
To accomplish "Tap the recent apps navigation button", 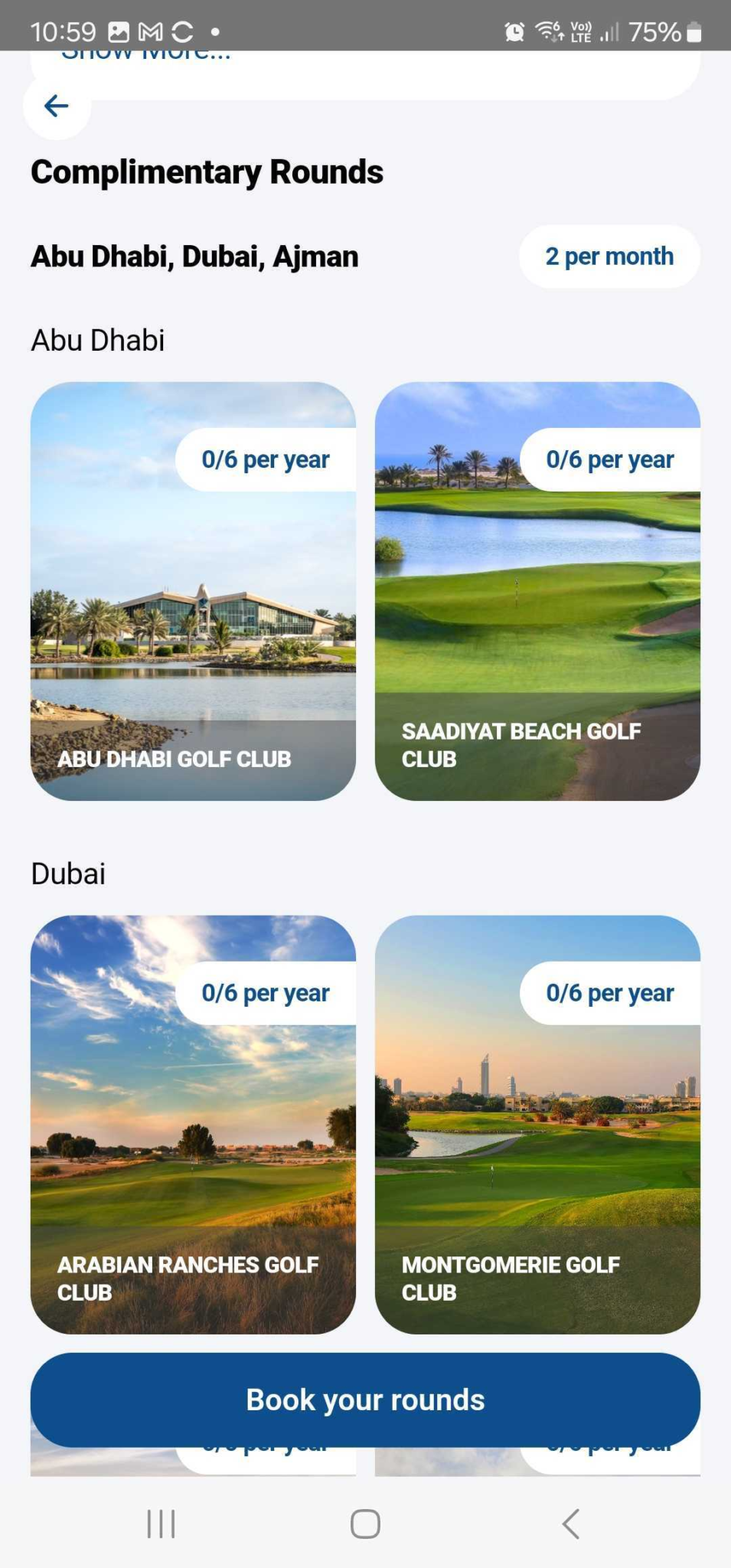I will point(160,1524).
